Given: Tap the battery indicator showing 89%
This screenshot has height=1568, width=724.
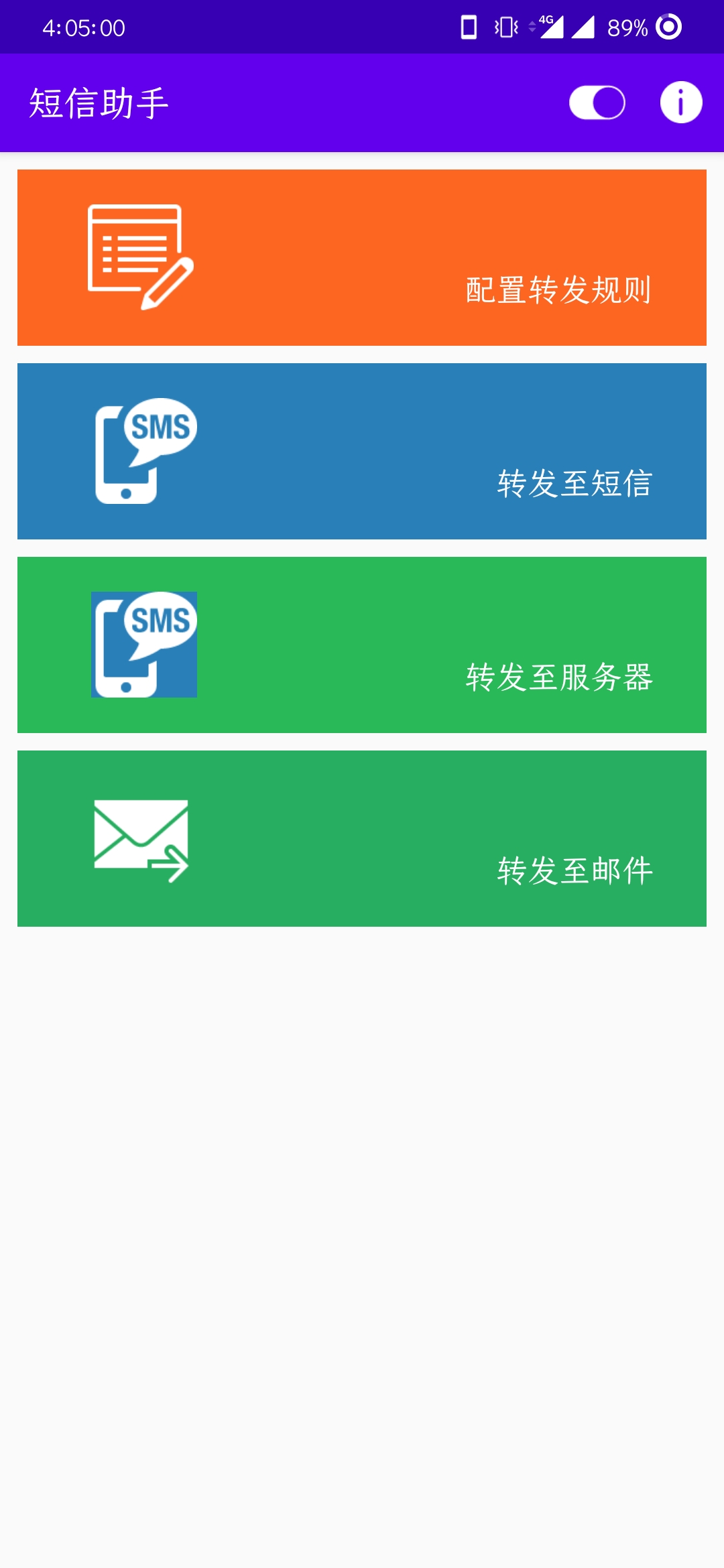Looking at the screenshot, I should coord(627,27).
